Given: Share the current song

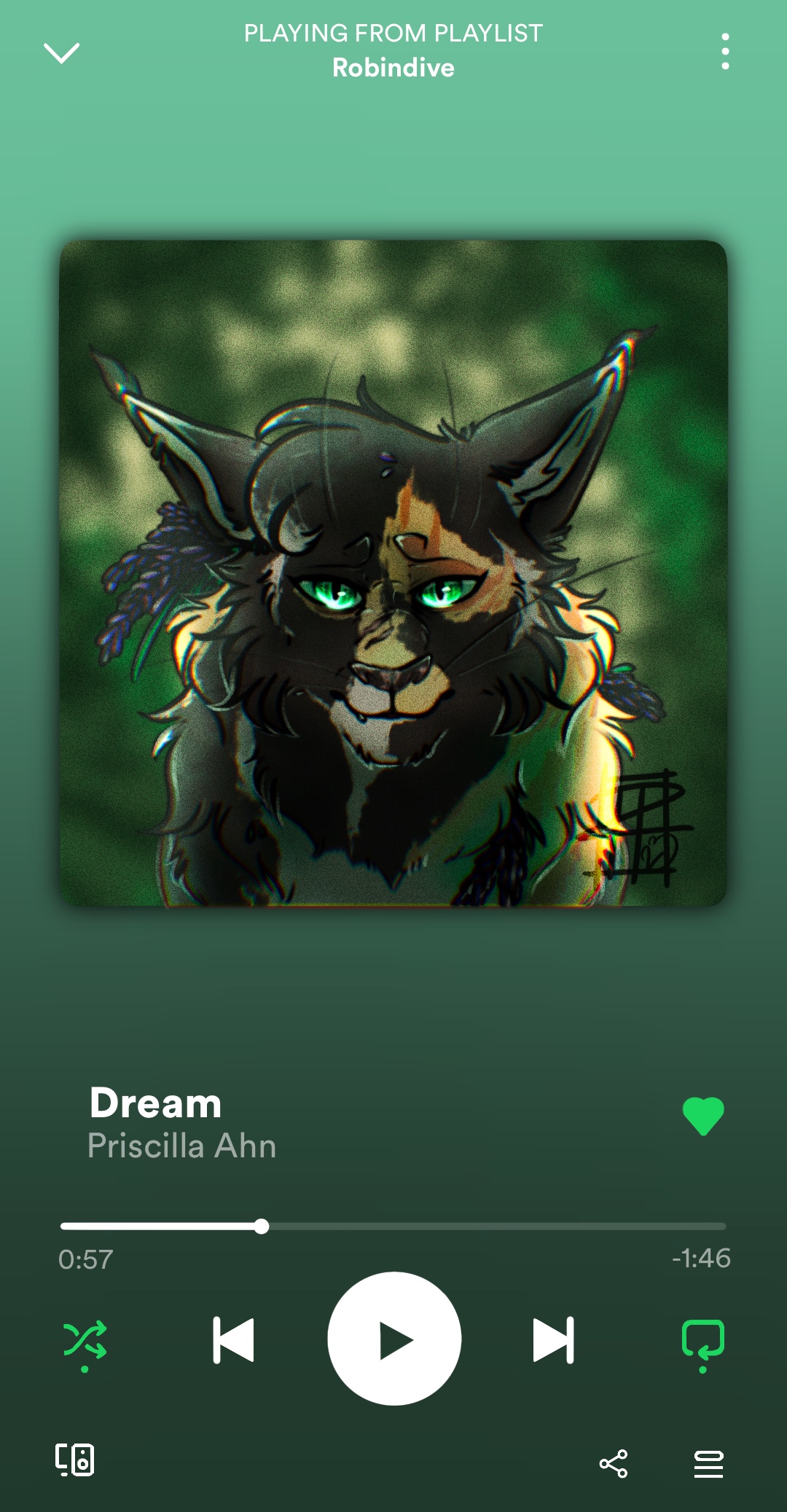Looking at the screenshot, I should [x=613, y=1463].
